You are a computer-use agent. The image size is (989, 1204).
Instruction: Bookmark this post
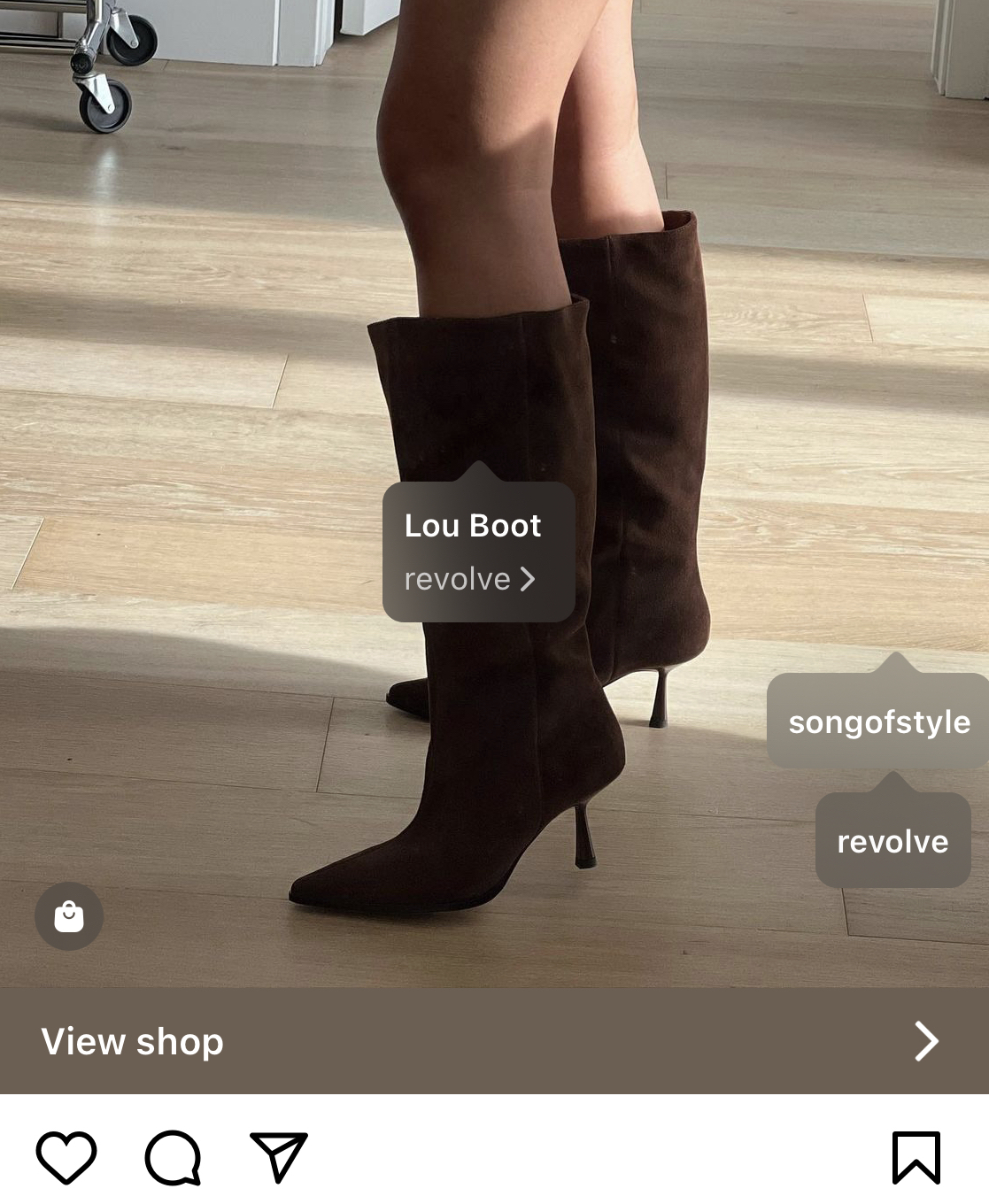(916, 1157)
